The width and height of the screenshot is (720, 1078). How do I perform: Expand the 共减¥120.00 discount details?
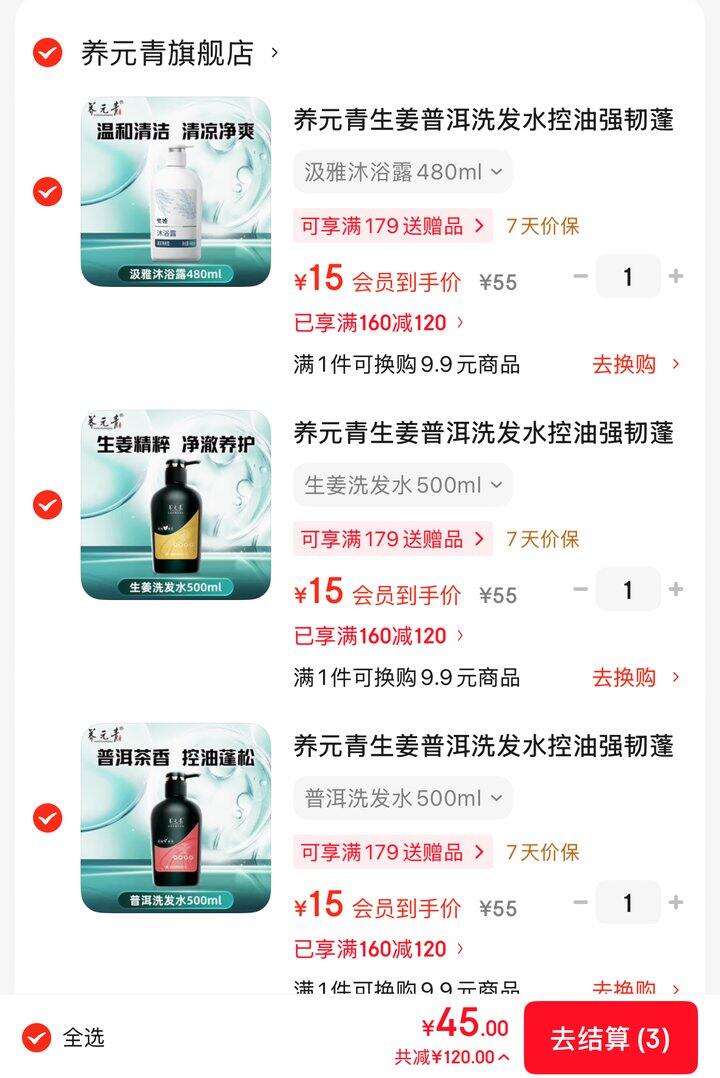pyautogui.click(x=452, y=1057)
